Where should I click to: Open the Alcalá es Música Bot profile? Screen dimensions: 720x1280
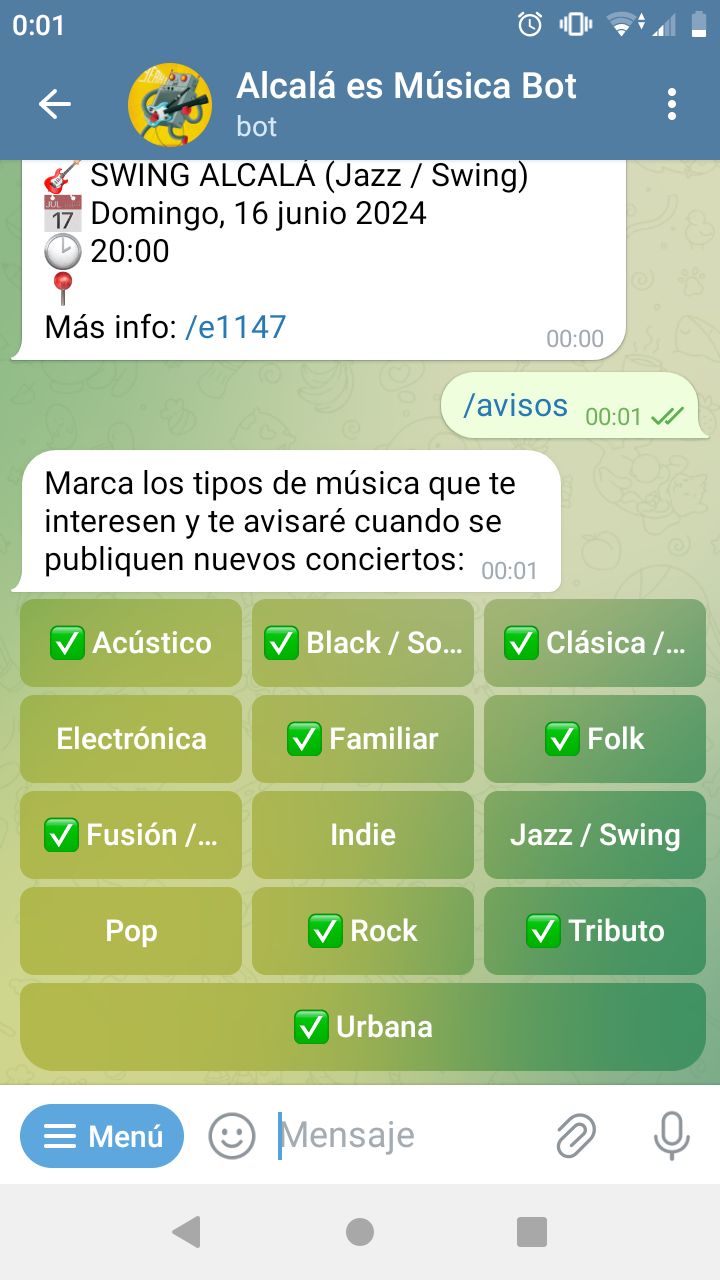click(x=406, y=104)
